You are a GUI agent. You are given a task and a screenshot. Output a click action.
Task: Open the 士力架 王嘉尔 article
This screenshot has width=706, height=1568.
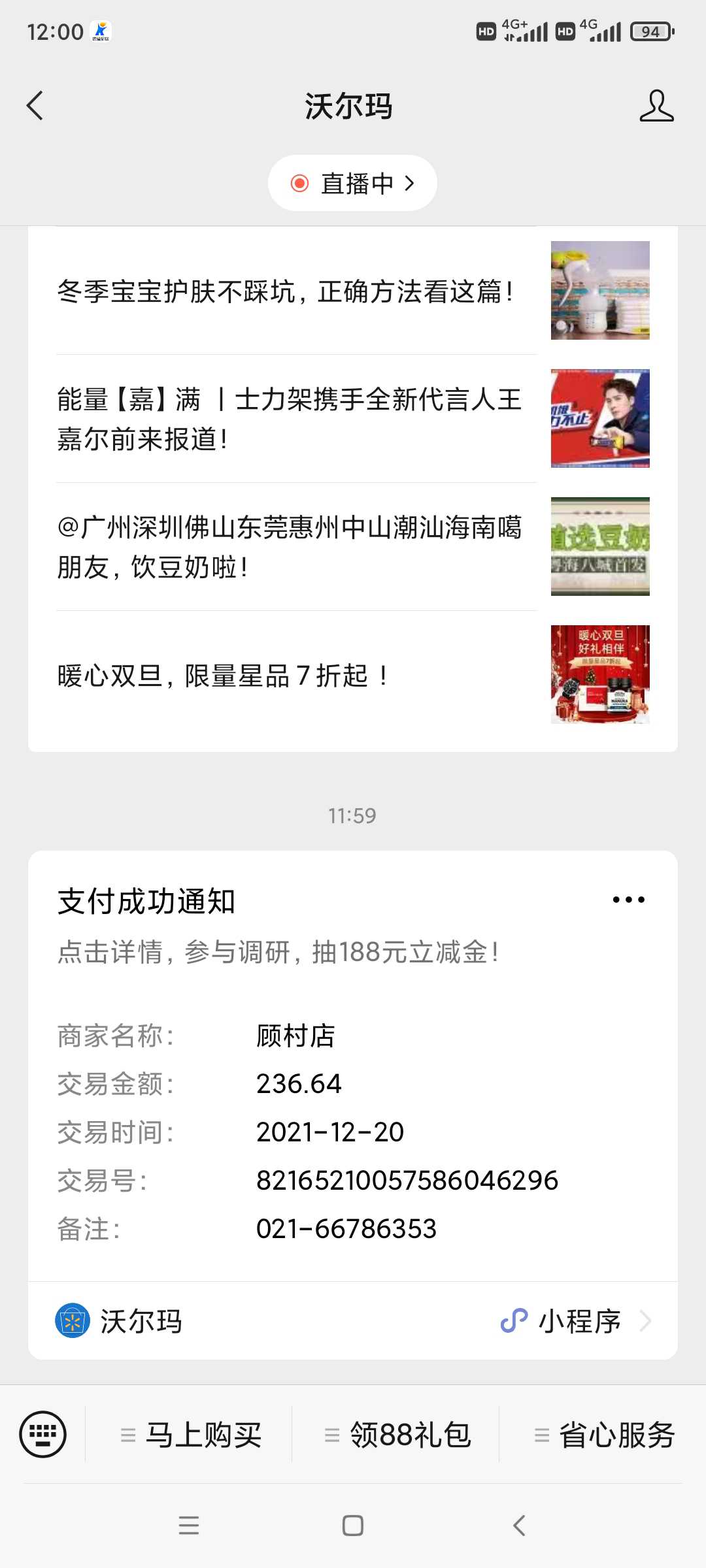(x=353, y=419)
